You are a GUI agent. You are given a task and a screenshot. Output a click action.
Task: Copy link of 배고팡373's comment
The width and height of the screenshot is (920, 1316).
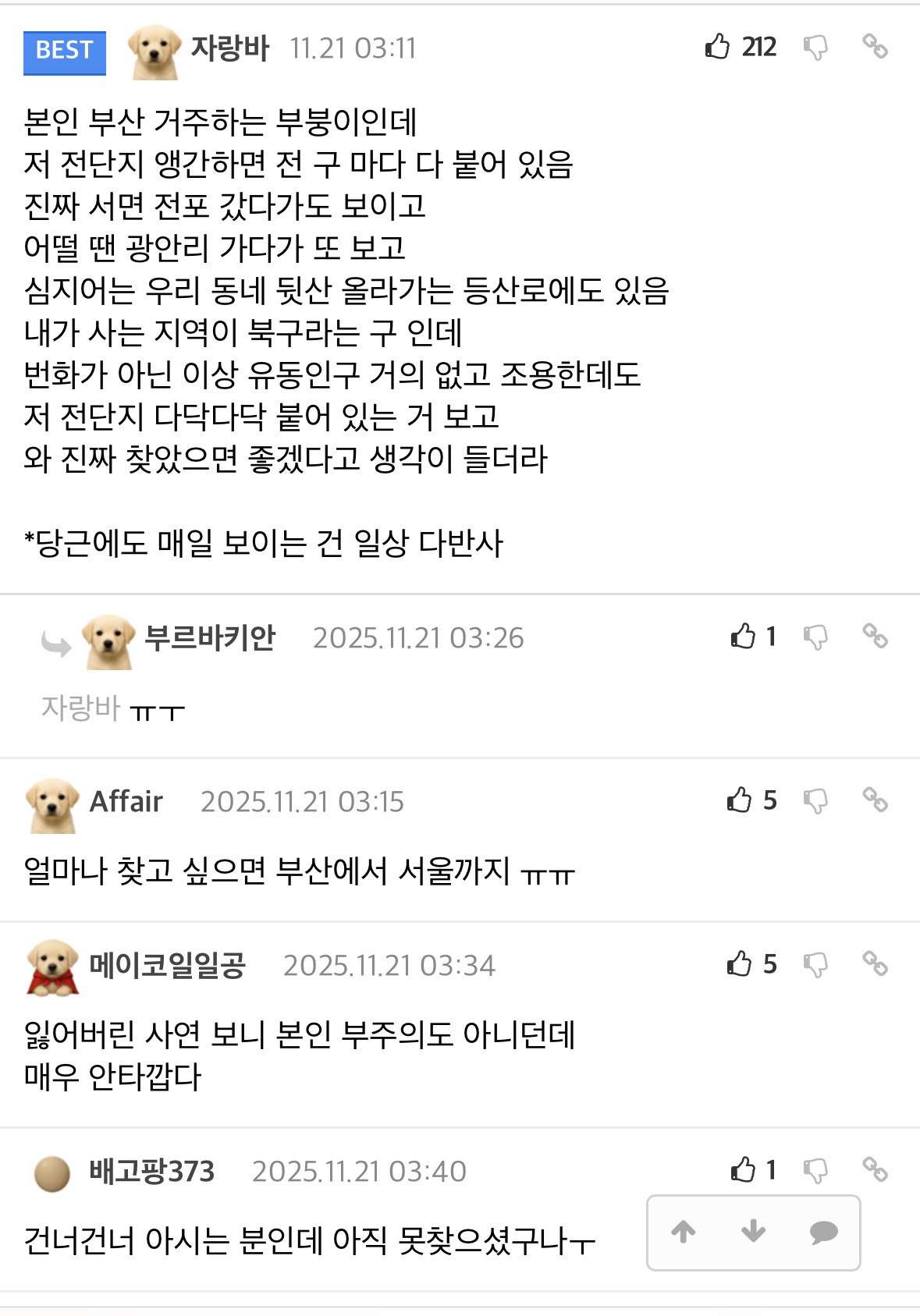(x=875, y=1170)
